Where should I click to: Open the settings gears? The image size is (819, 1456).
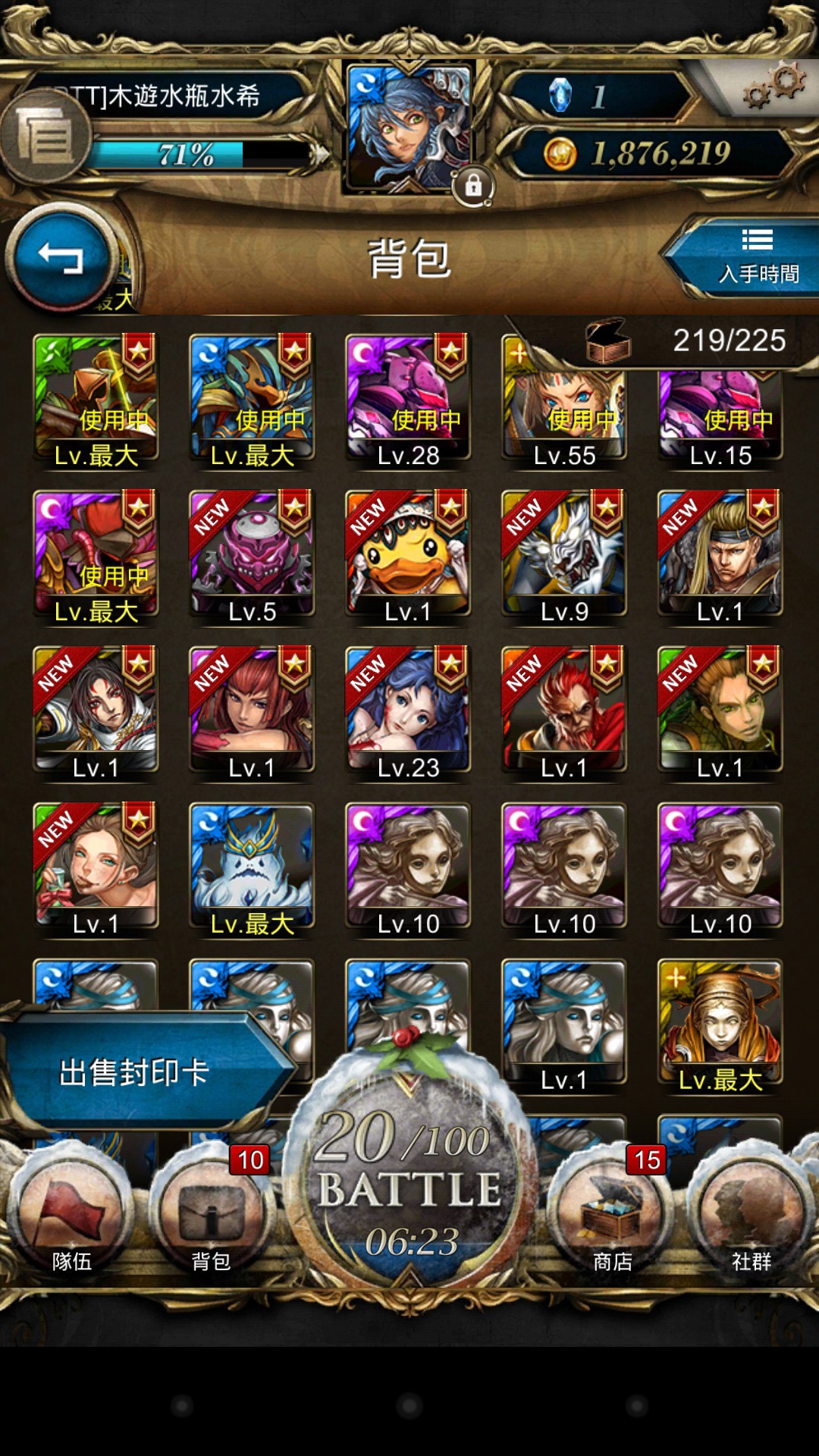point(773,86)
